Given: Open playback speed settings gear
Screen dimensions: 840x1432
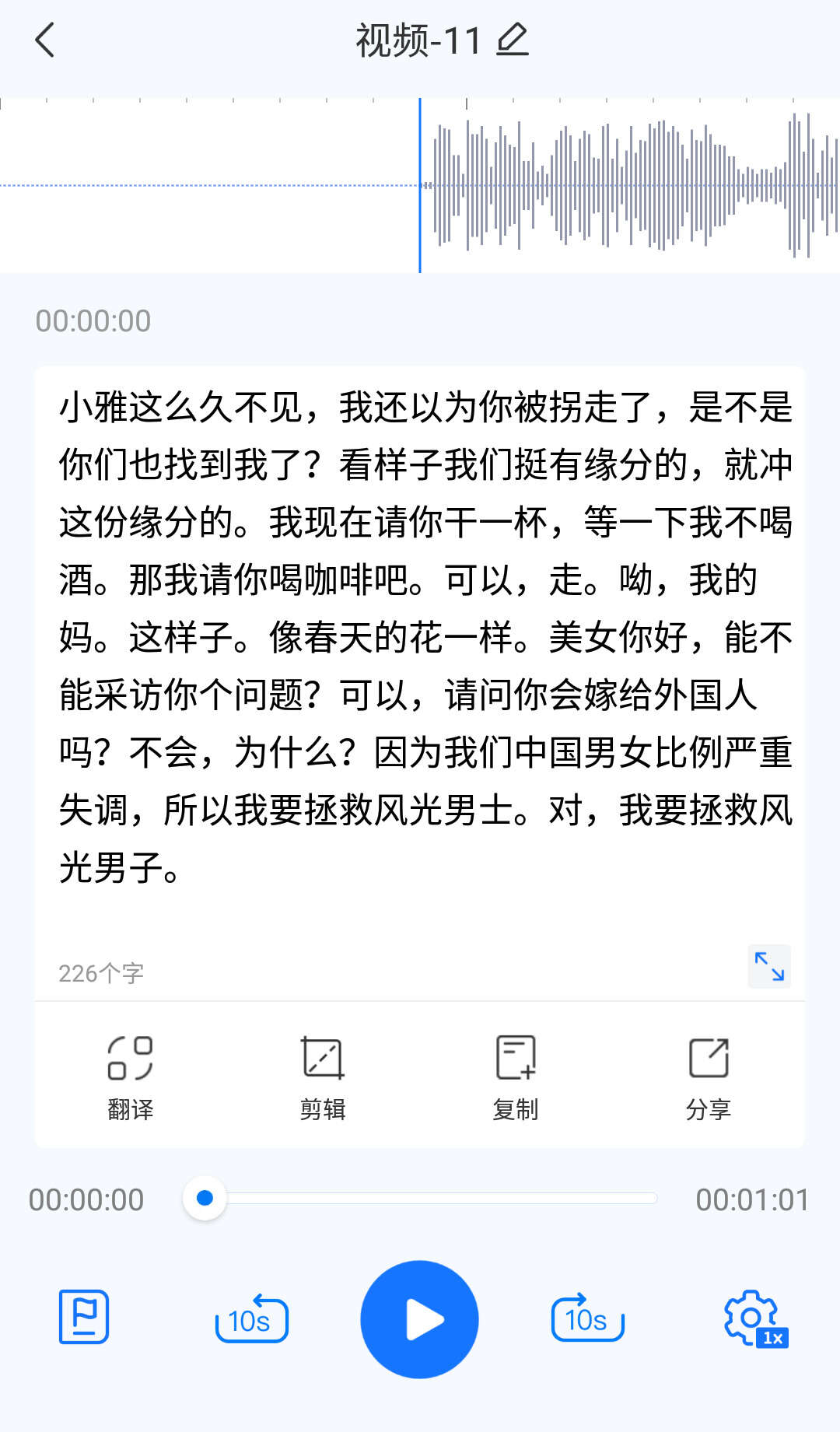Looking at the screenshot, I should pos(754,1318).
